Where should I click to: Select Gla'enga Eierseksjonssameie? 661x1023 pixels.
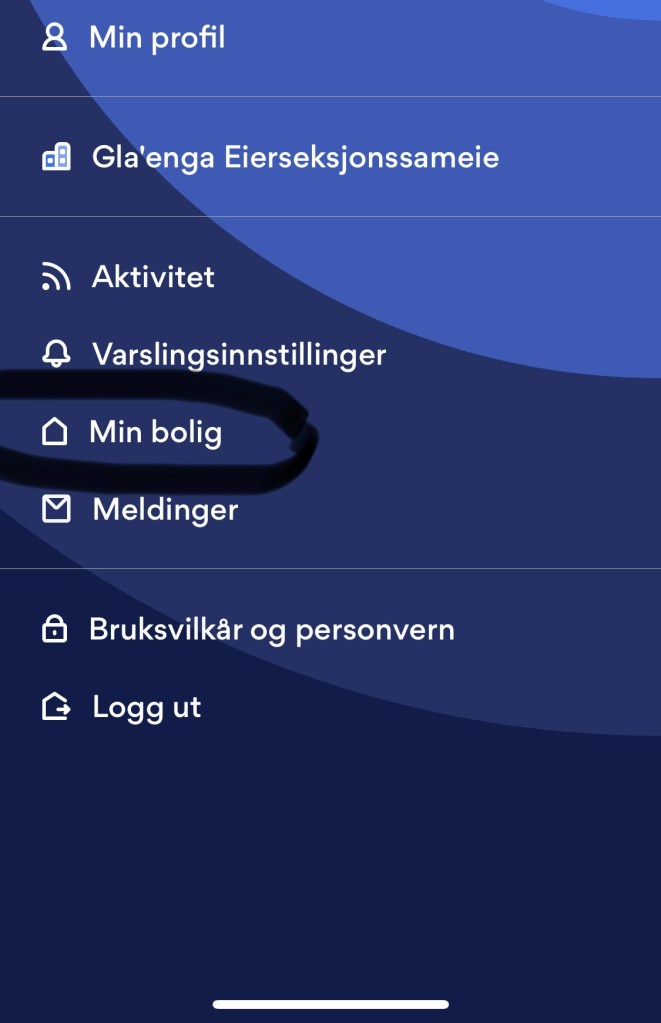[294, 158]
